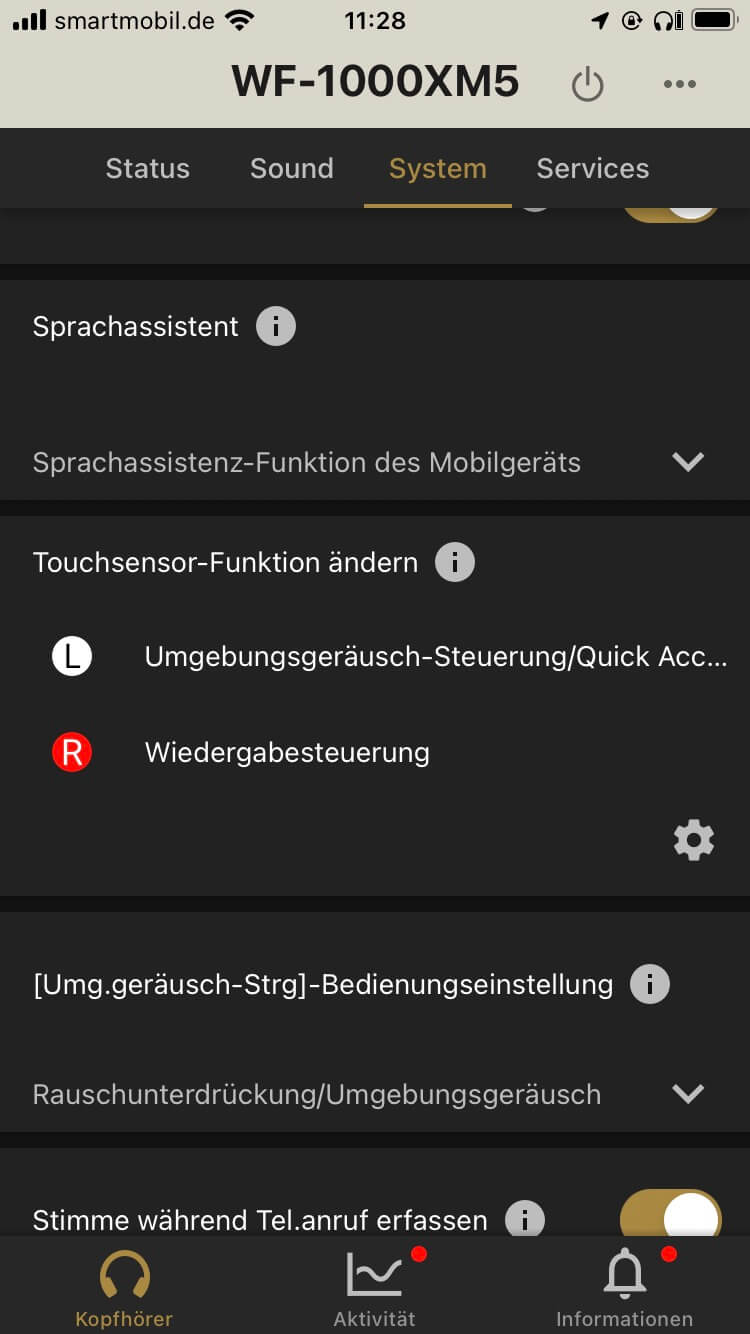Screen dimensions: 750x1334
Task: Show info about [Umg.geräusch-Strg]-Bedienungseinstellung
Action: click(x=649, y=984)
